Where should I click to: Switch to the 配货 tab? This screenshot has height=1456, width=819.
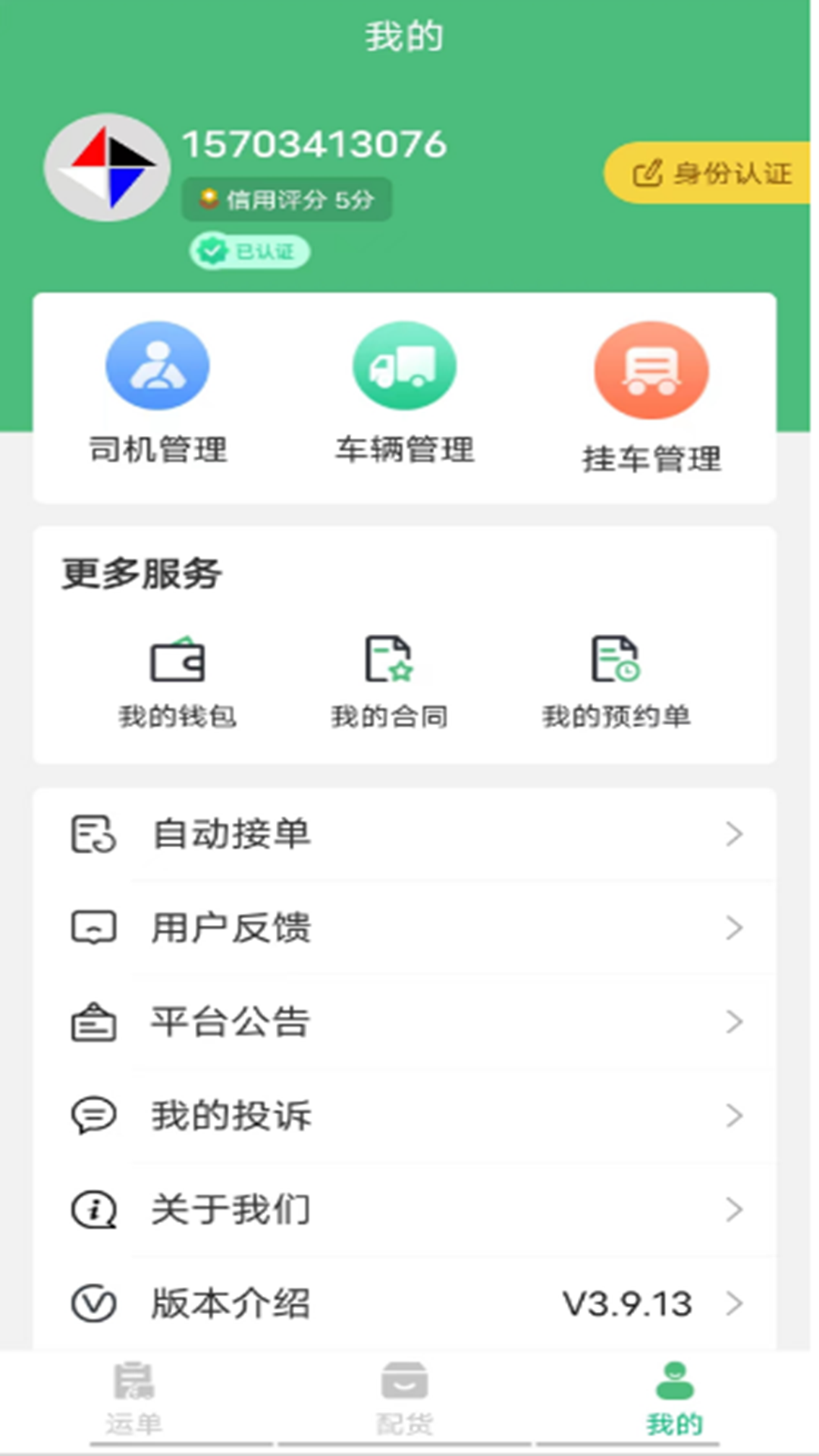coord(405,1400)
